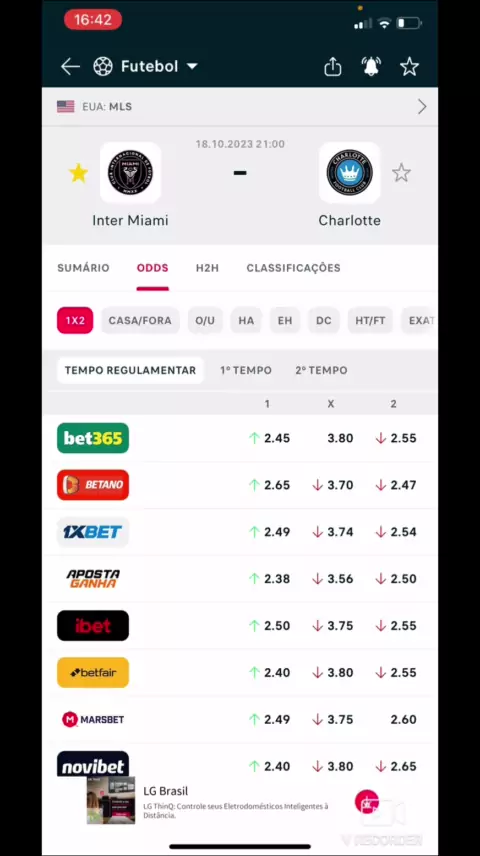This screenshot has height=856, width=480.
Task: Open the Classificações tab
Action: coord(293,268)
